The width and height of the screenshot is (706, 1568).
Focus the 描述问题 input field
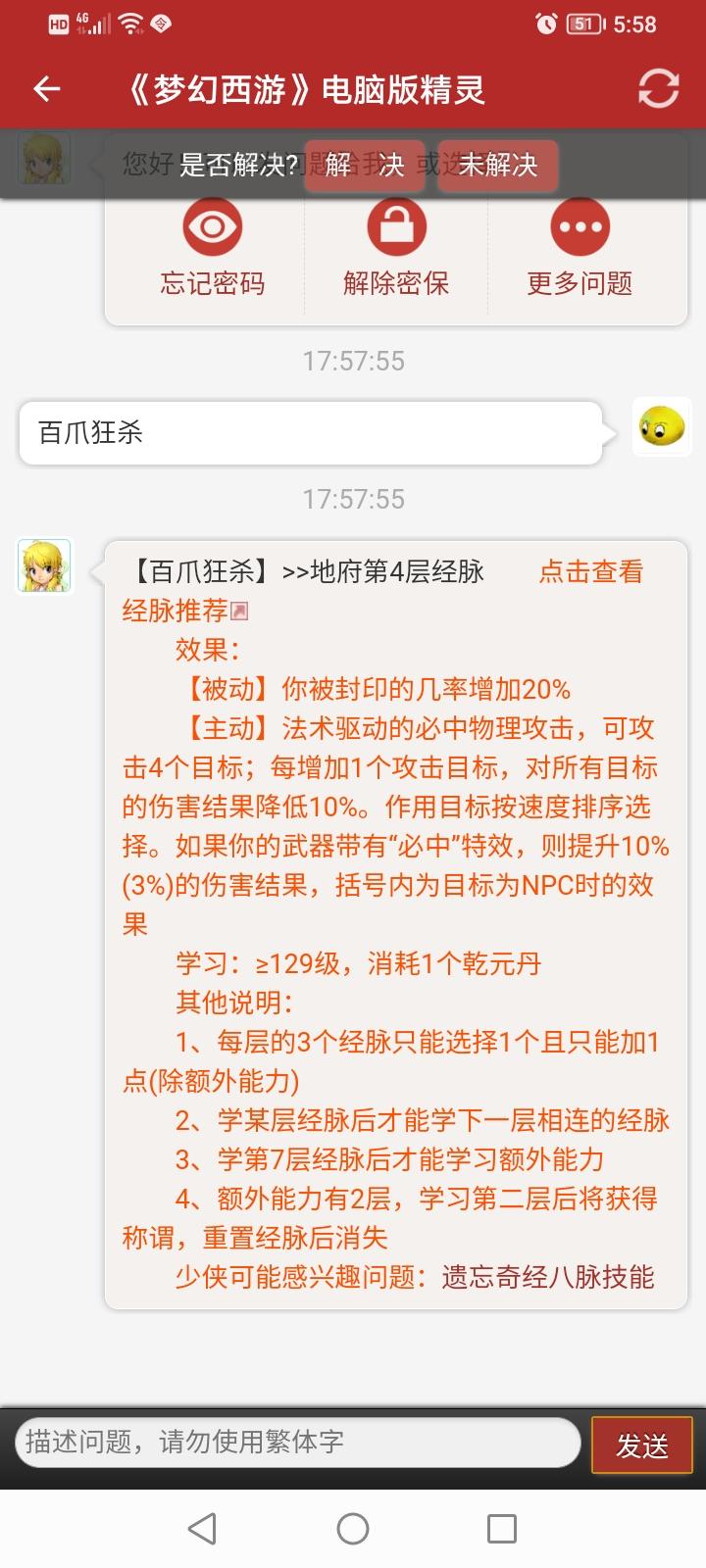click(x=298, y=1442)
